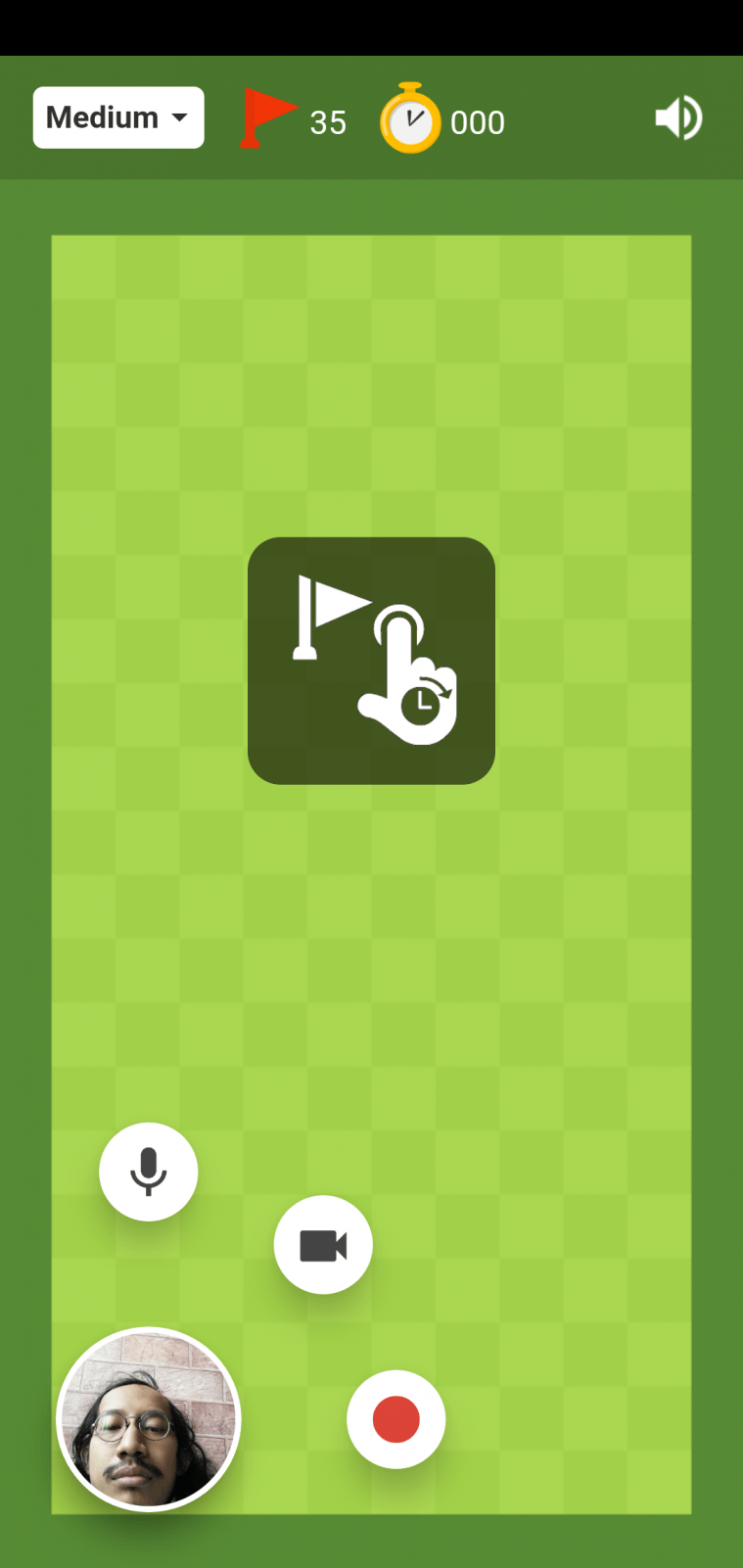Mute the game sound
Viewport: 743px width, 1568px height.
click(677, 118)
